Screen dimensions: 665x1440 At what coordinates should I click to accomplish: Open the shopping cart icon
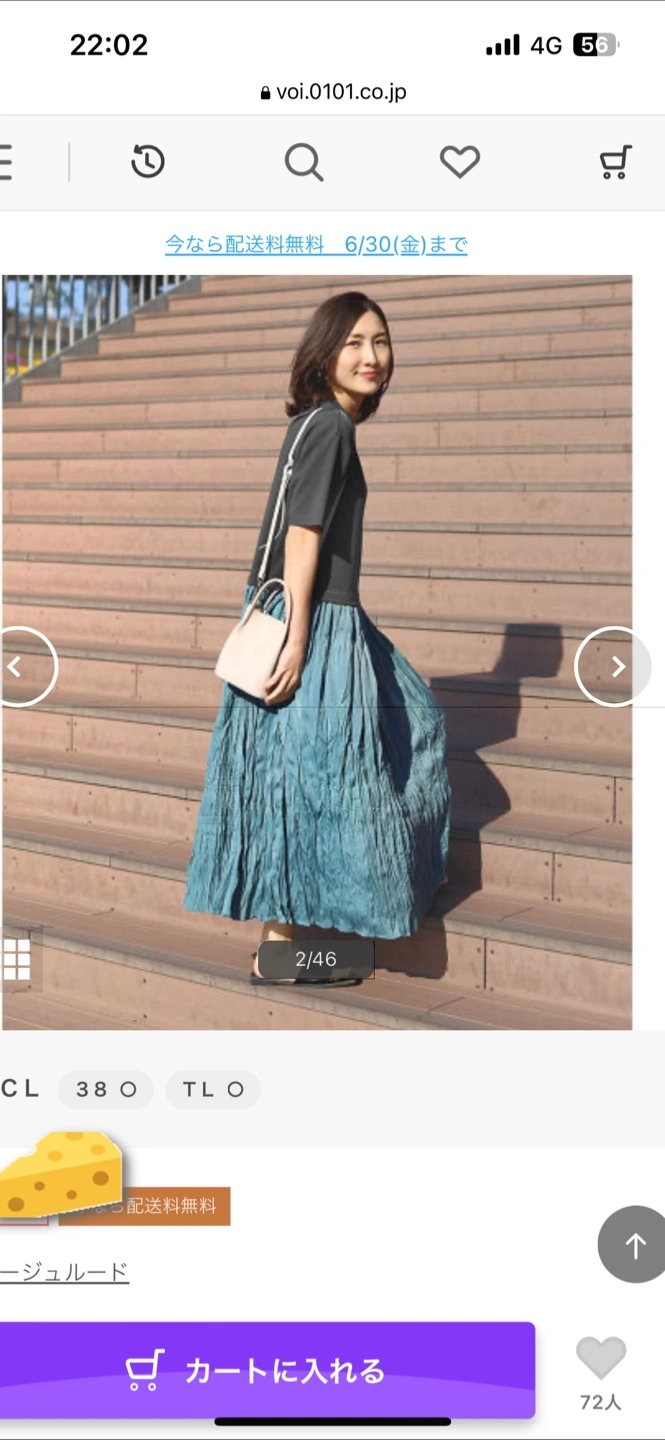tap(615, 162)
